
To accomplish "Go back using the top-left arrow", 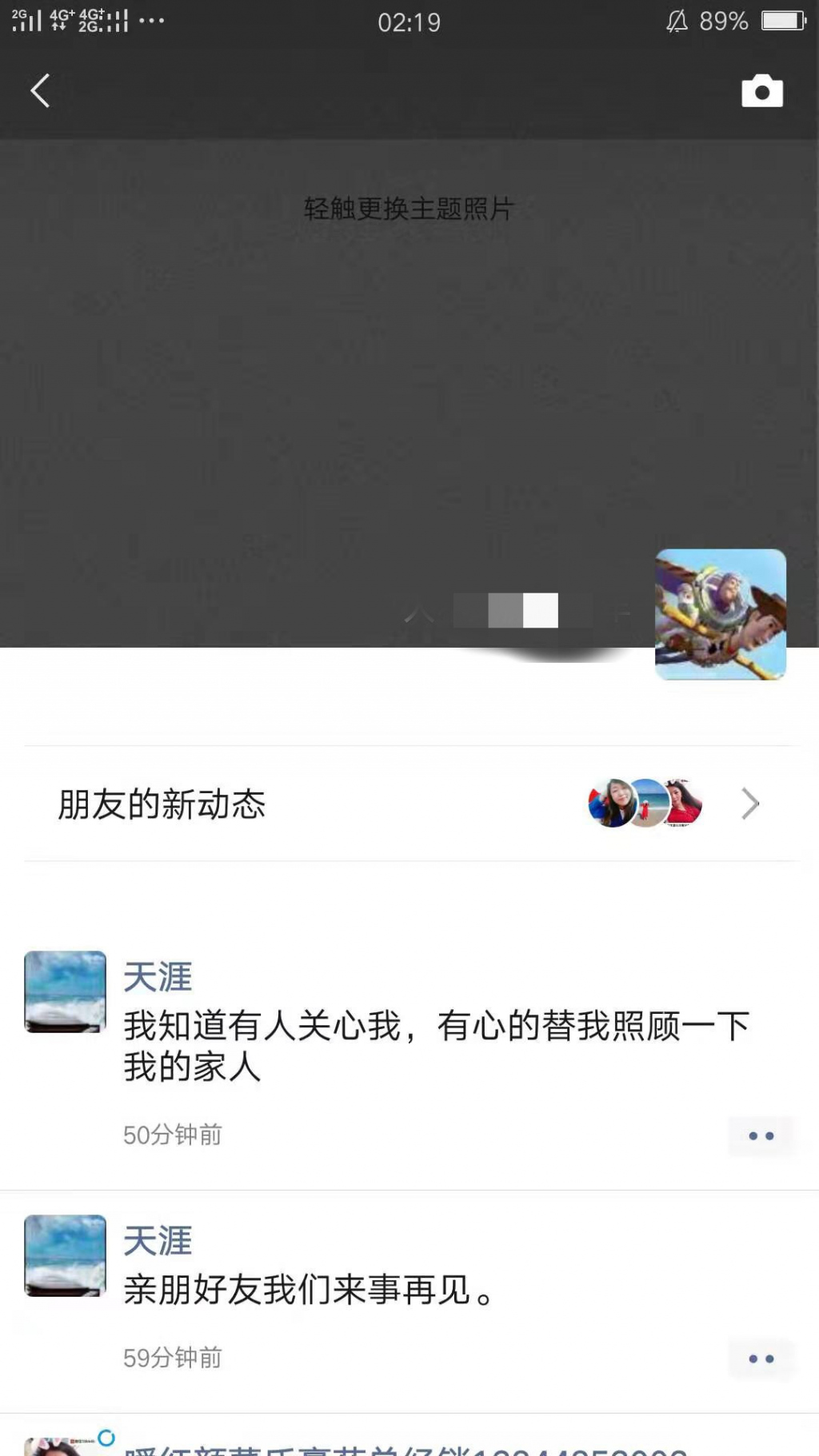I will coord(40,90).
